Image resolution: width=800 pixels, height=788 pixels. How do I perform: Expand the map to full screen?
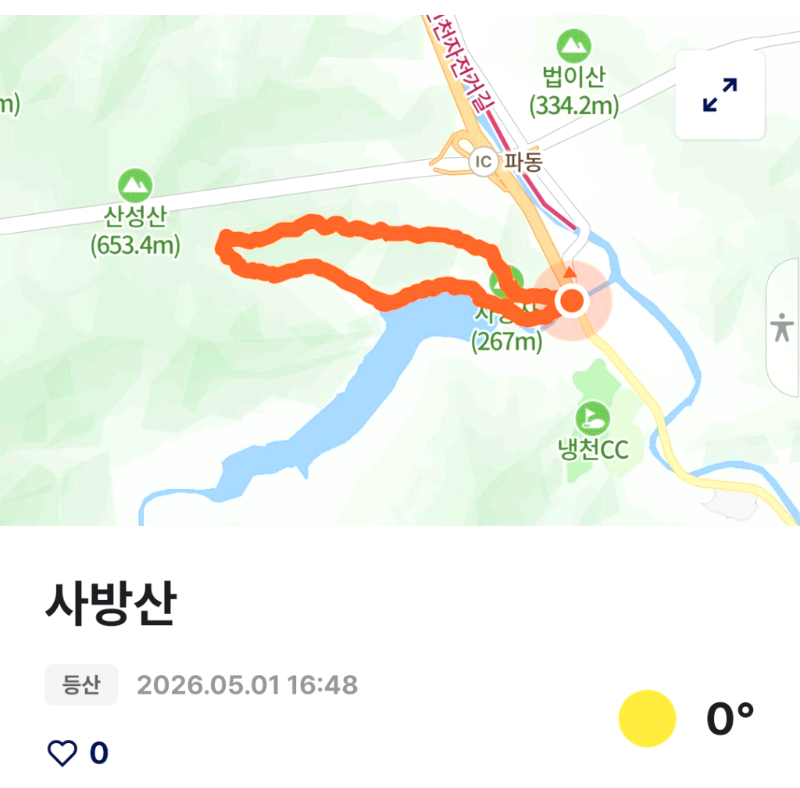720,95
